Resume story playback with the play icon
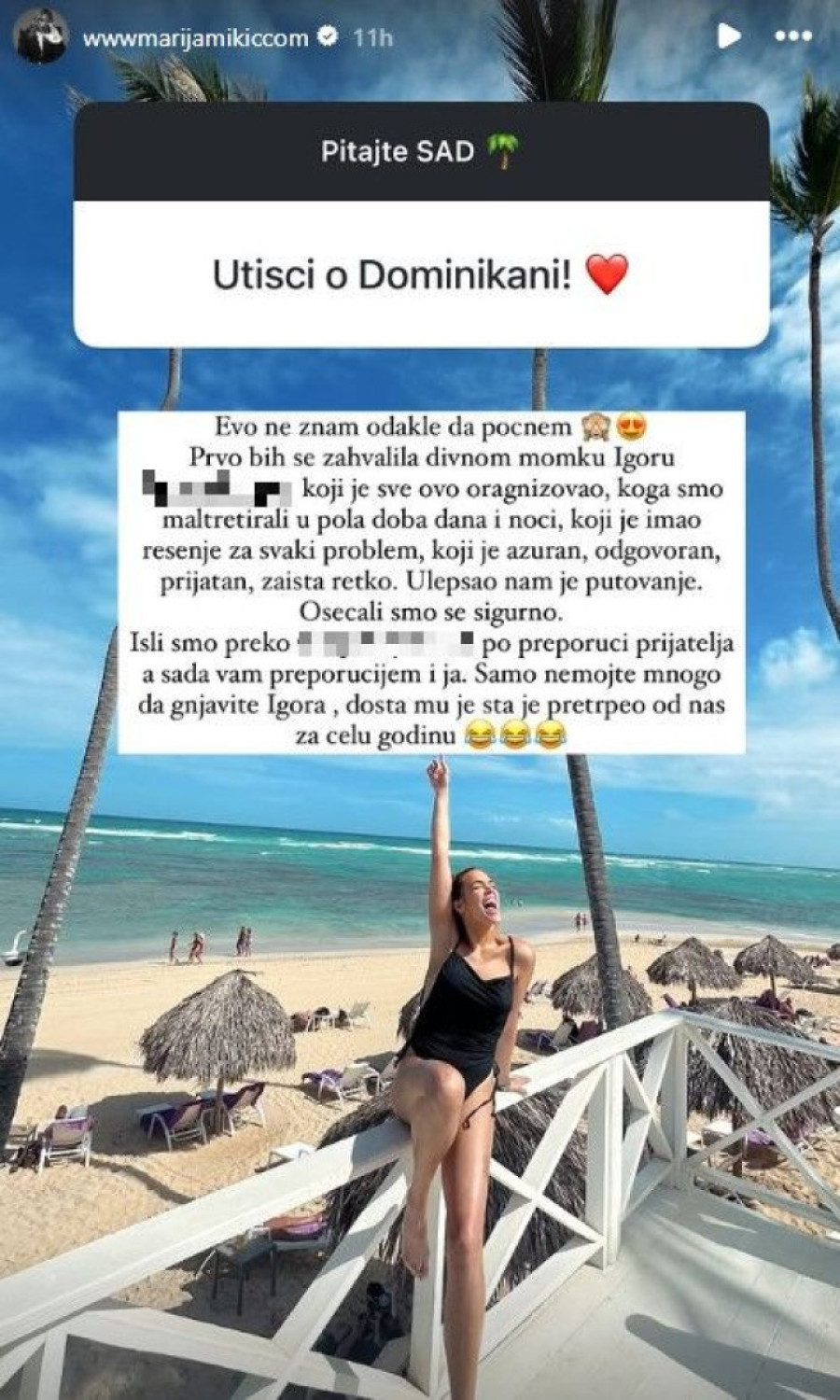 (x=729, y=37)
